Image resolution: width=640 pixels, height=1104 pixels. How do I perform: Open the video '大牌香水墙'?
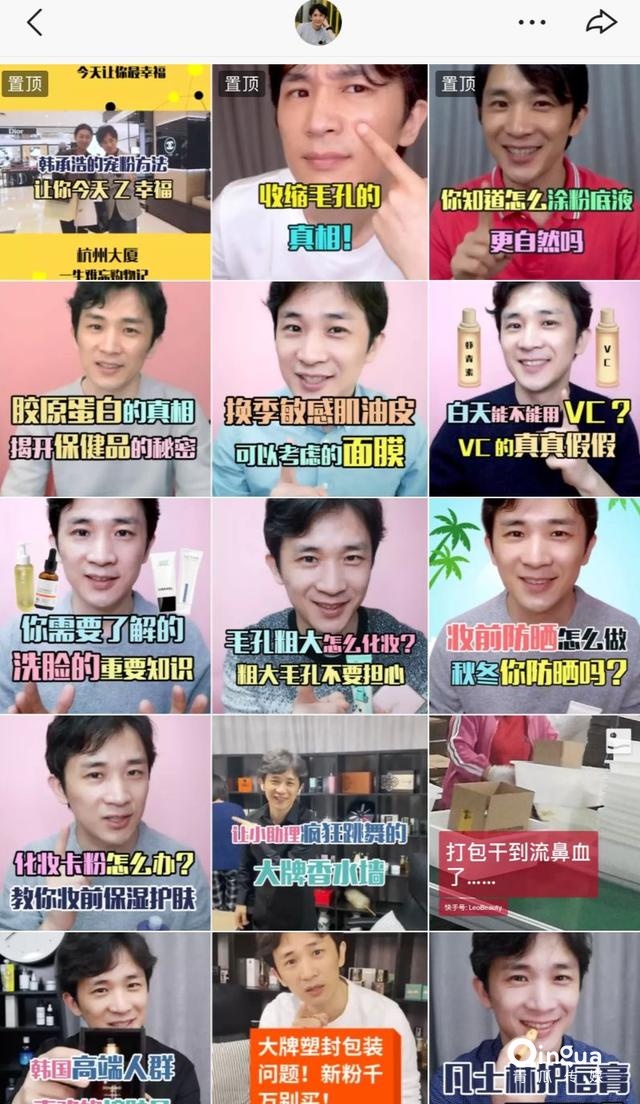(x=320, y=823)
